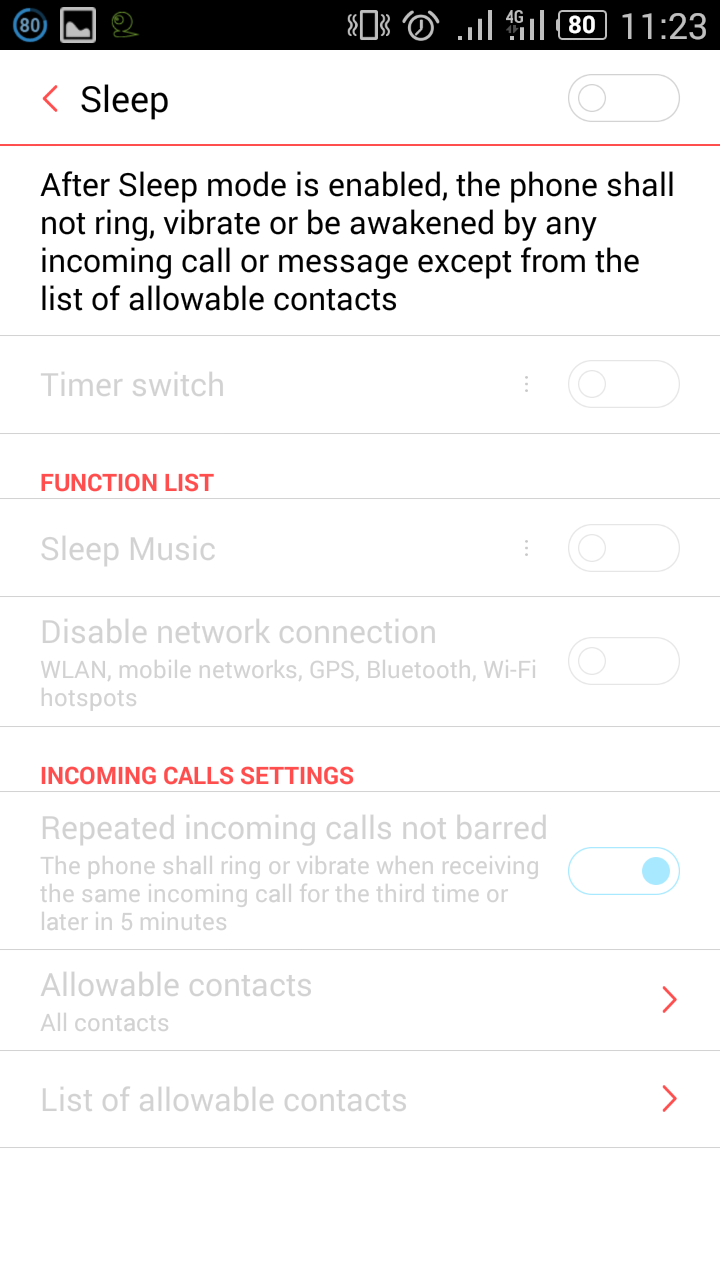Open Sleep Music options dots
This screenshot has width=720, height=1280.
(x=526, y=548)
